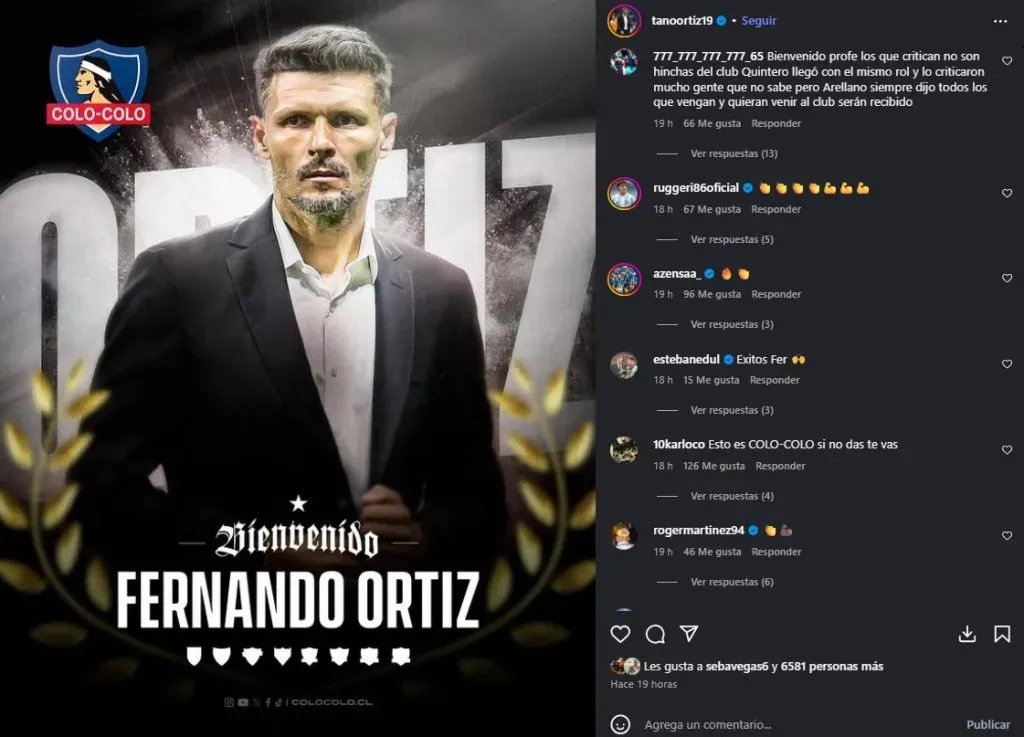Like this post with the heart

pyautogui.click(x=621, y=634)
